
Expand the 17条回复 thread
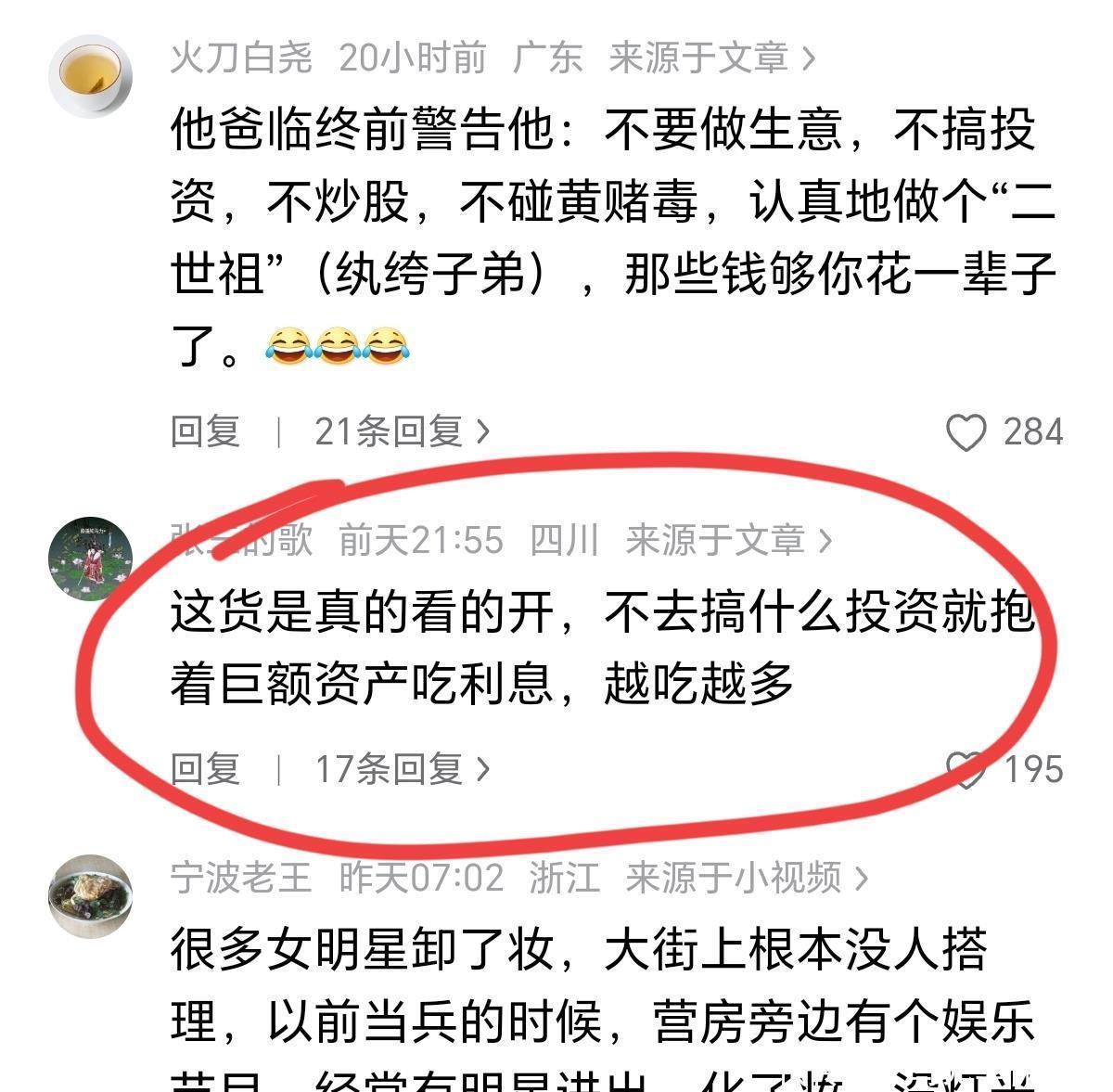point(402,769)
